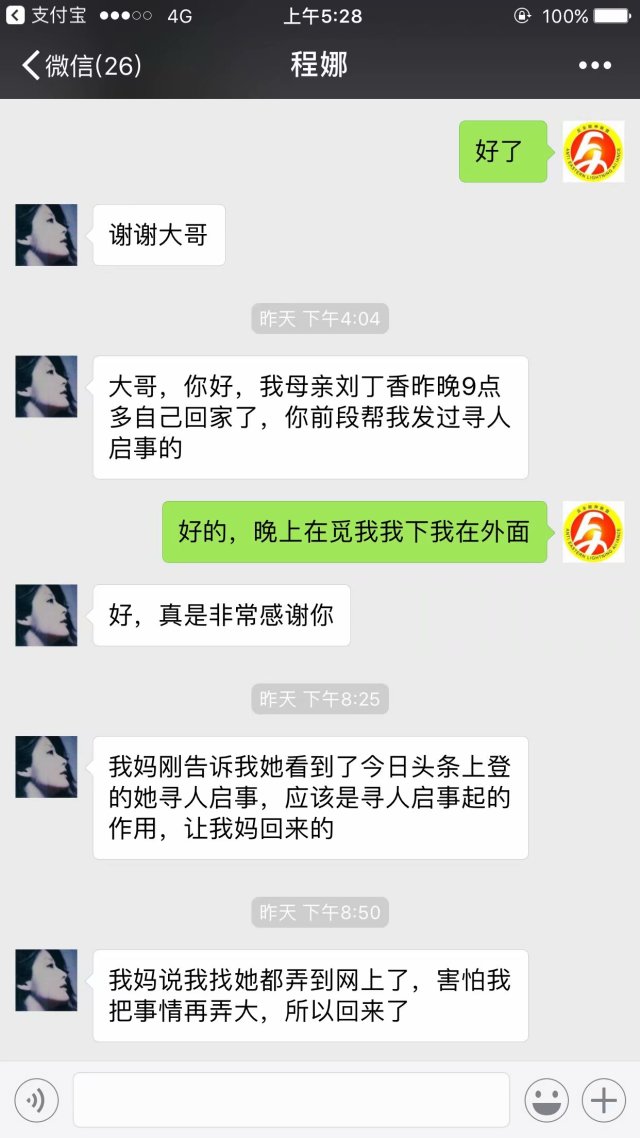View 程娜's avatar next to 谢谢大哥
Screen dimensions: 640x1138
[x=46, y=235]
